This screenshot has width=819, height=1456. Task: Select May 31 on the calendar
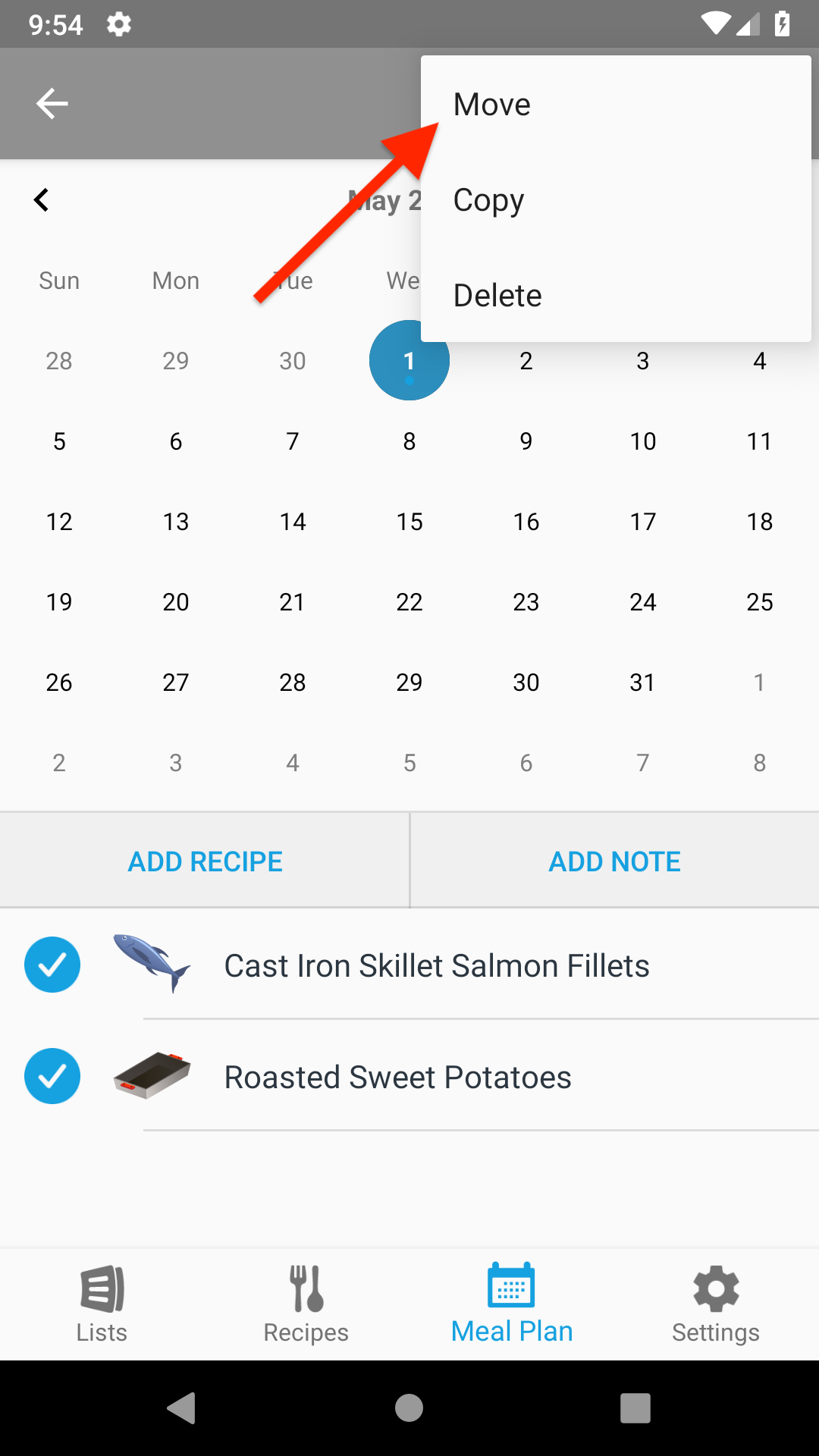pos(643,682)
